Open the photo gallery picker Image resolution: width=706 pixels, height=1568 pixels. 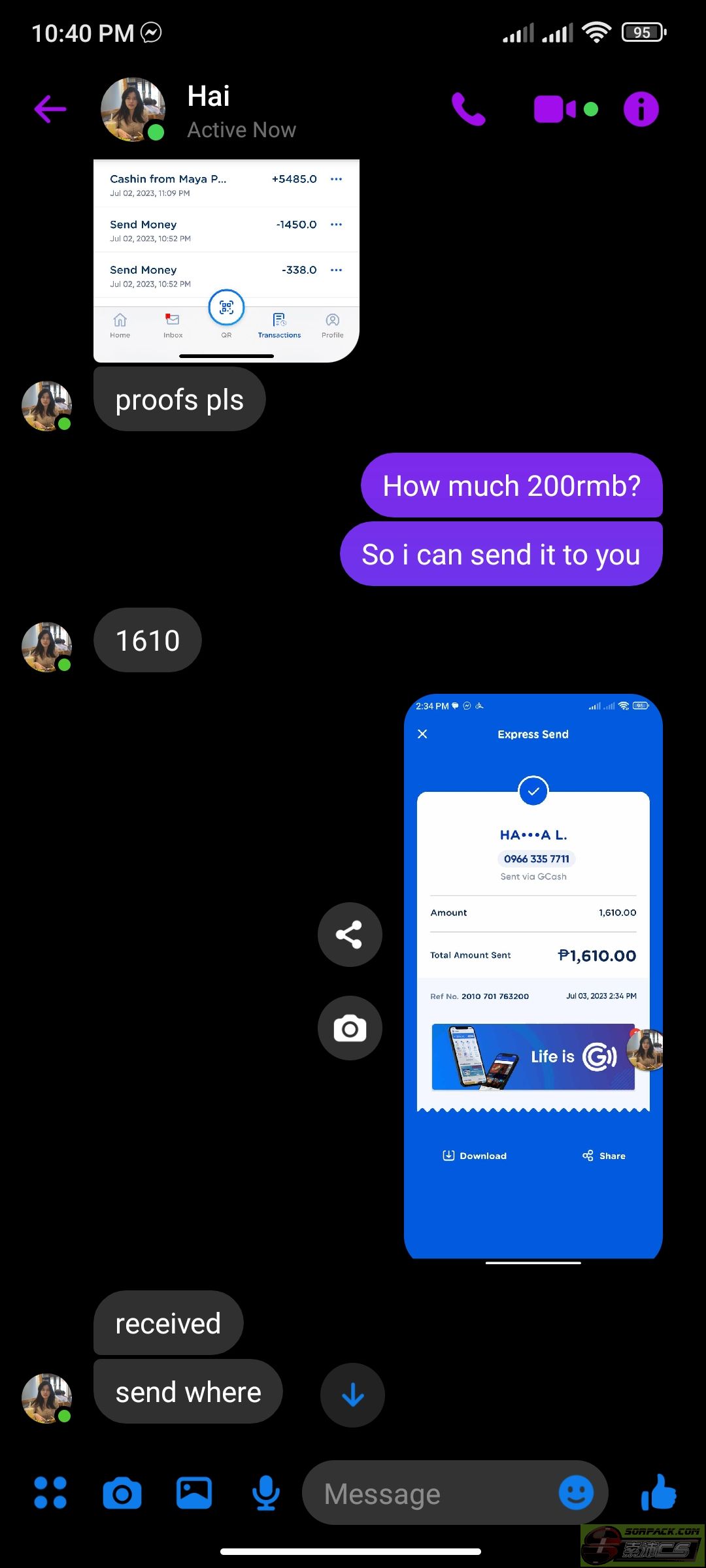(194, 1493)
